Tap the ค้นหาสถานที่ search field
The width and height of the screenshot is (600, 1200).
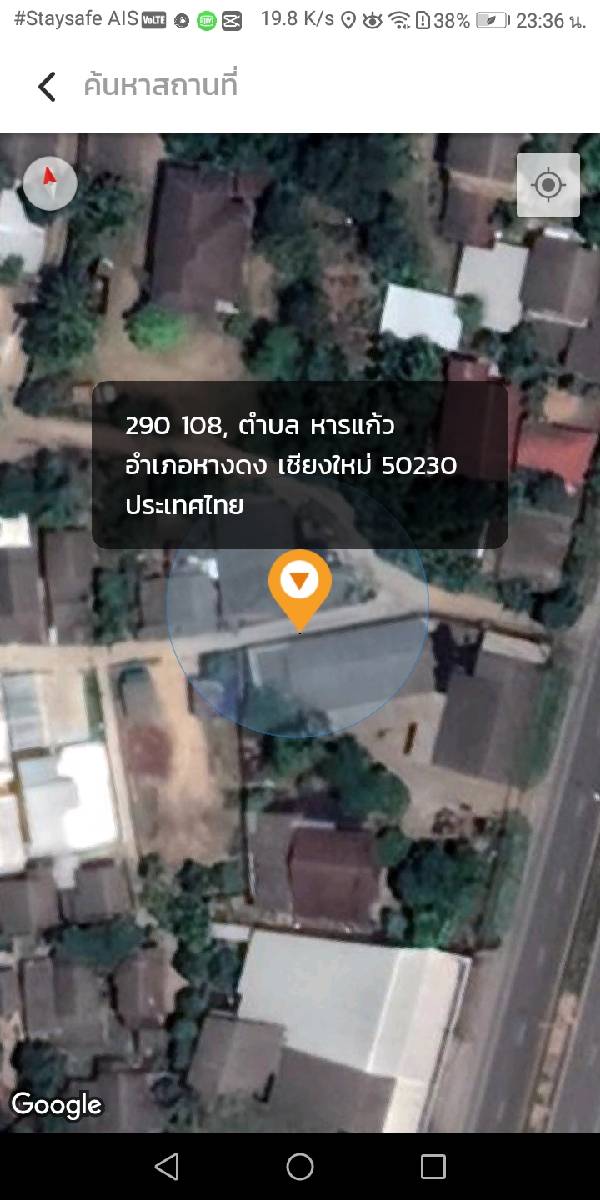click(300, 87)
